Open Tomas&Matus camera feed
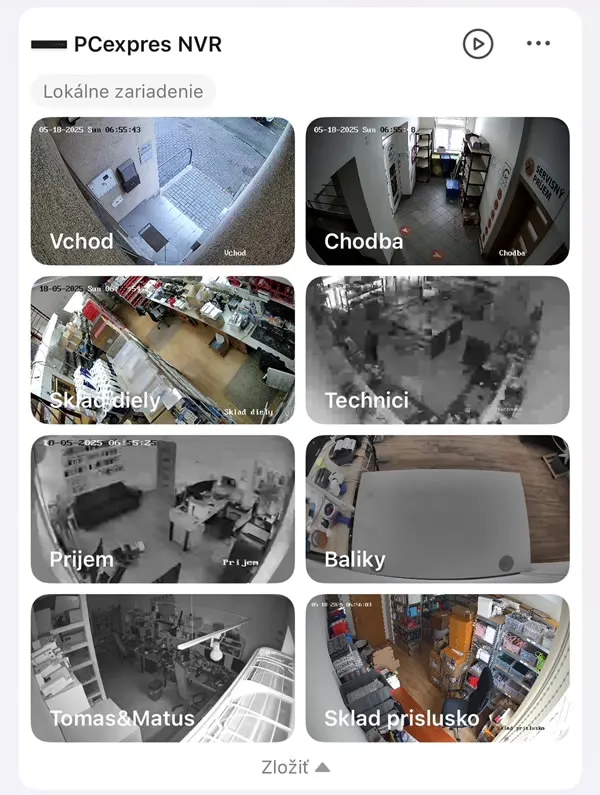 (163, 668)
